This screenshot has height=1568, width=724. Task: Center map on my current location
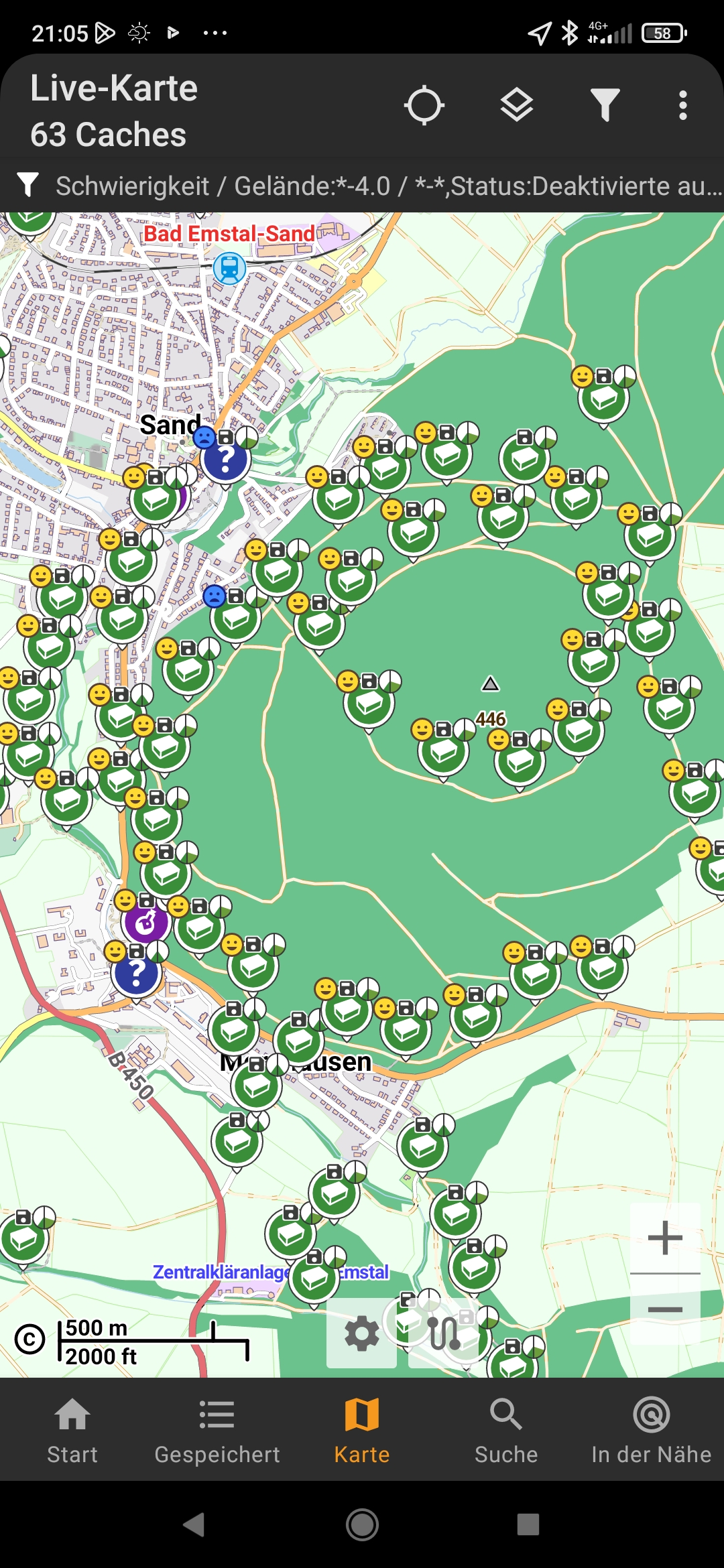click(424, 105)
